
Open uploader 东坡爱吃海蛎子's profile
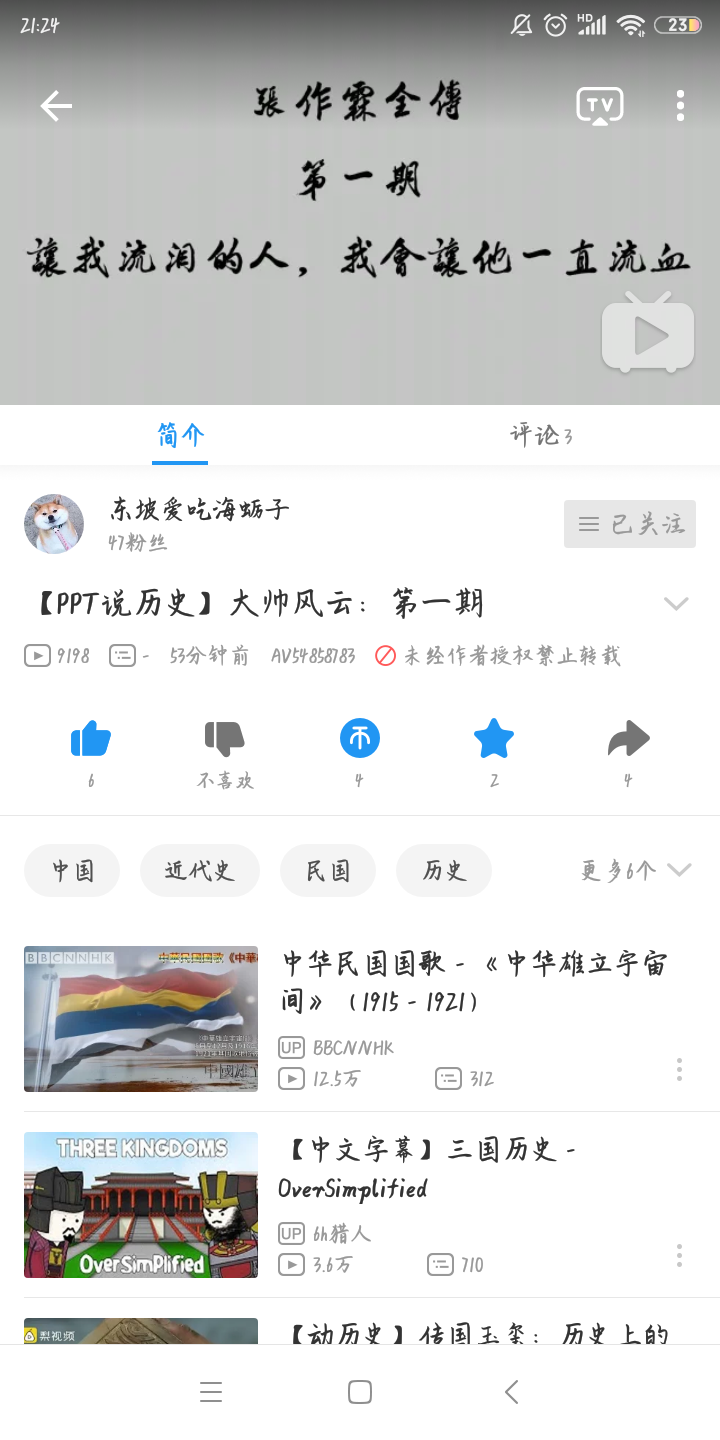tap(54, 523)
